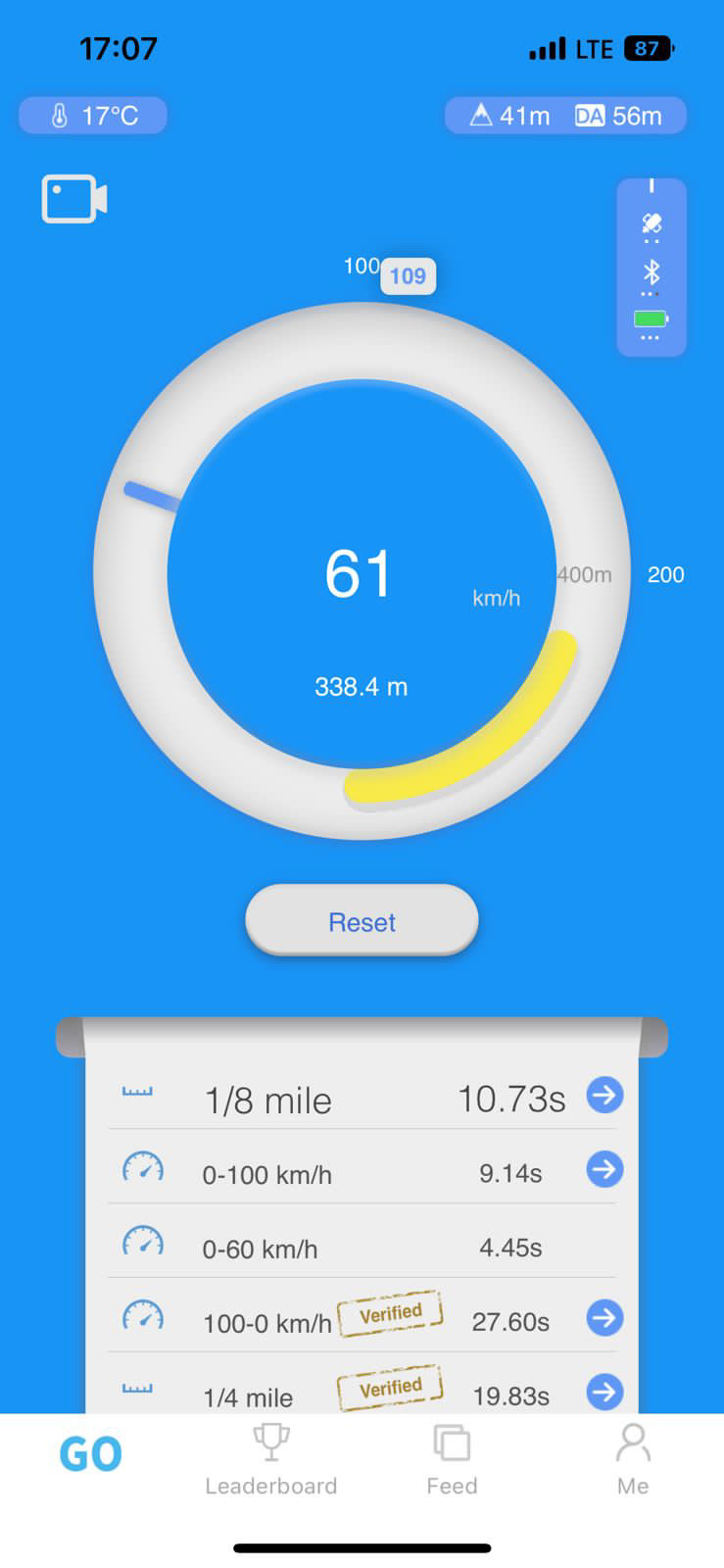
Task: Start video recording with the camera icon
Action: coord(73,199)
